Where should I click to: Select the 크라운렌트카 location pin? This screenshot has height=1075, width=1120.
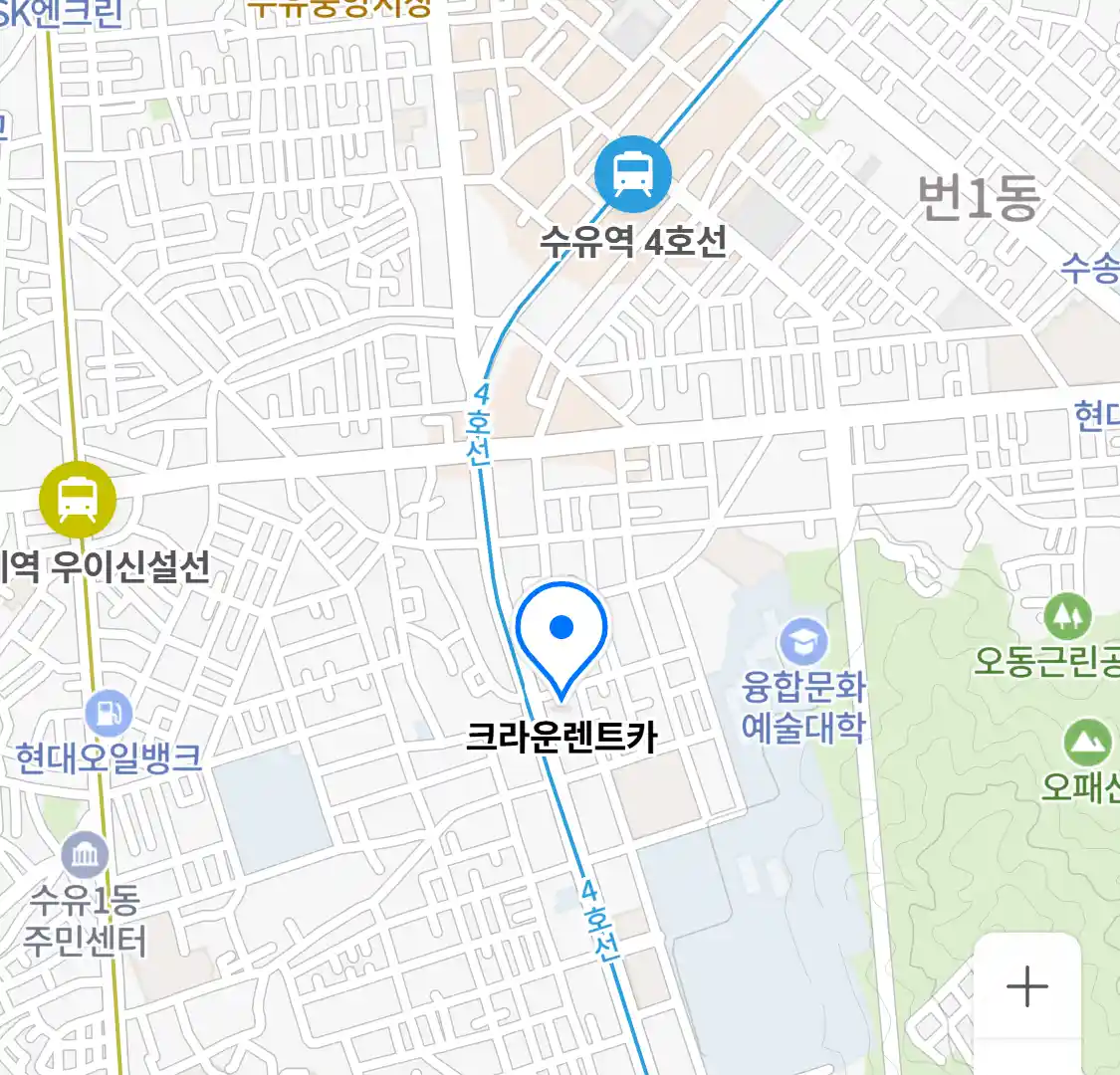point(561,635)
